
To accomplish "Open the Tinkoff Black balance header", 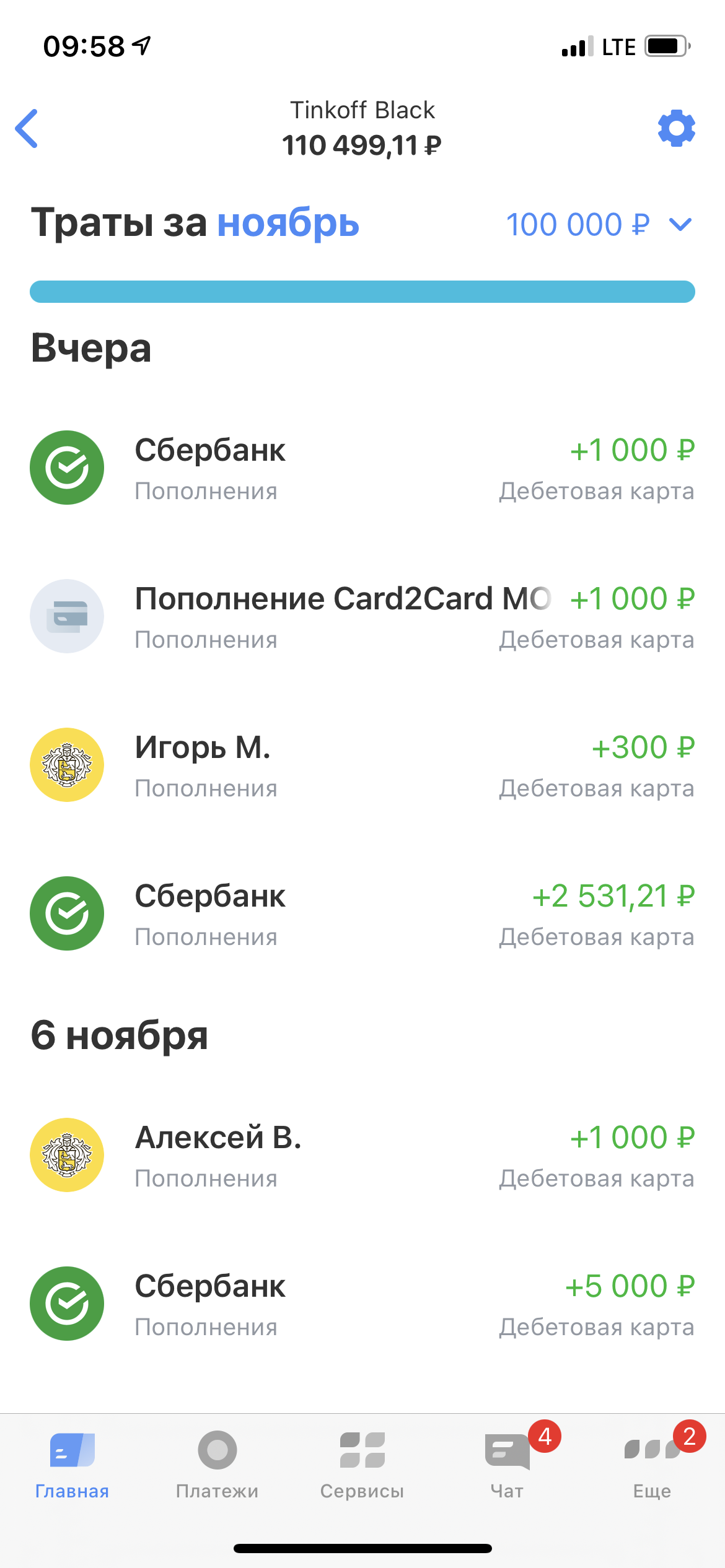I will 362,127.
